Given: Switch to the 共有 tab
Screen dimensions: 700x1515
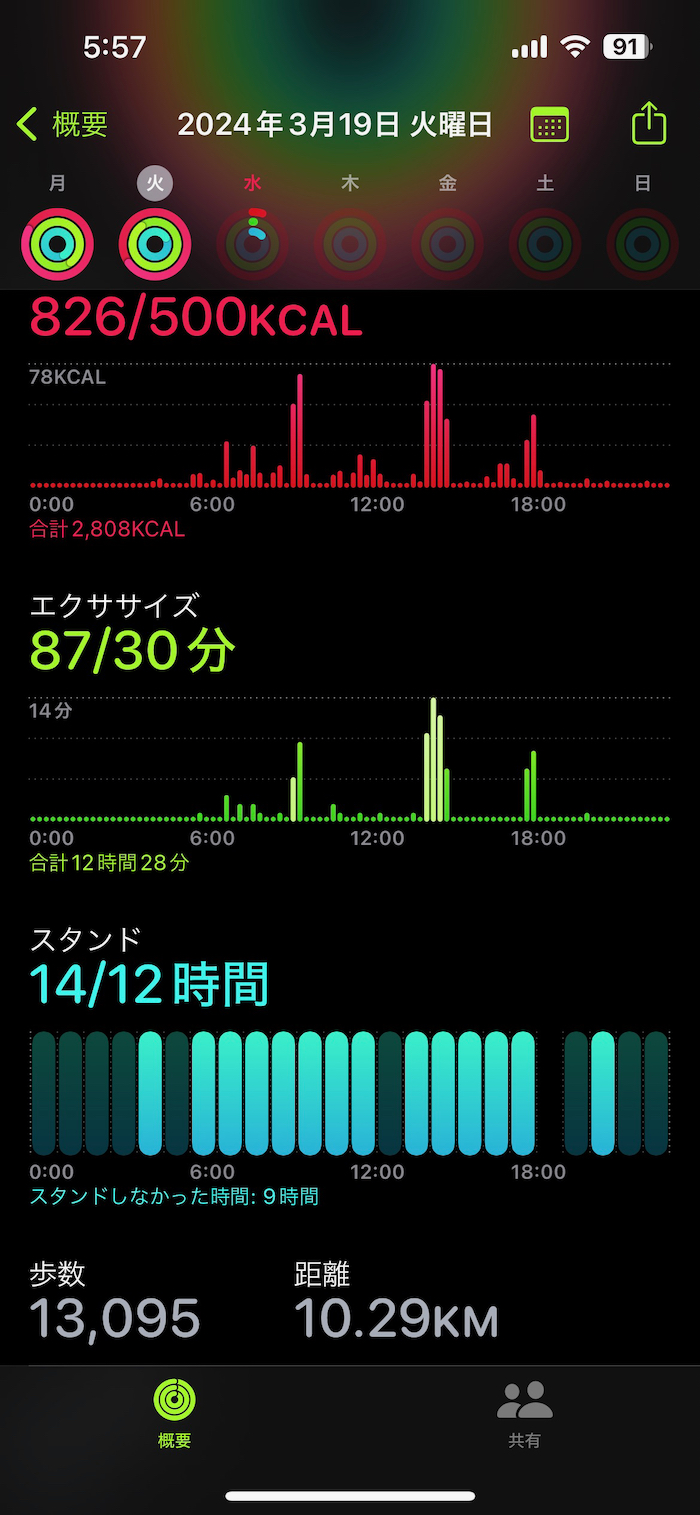Looking at the screenshot, I should (x=525, y=1413).
